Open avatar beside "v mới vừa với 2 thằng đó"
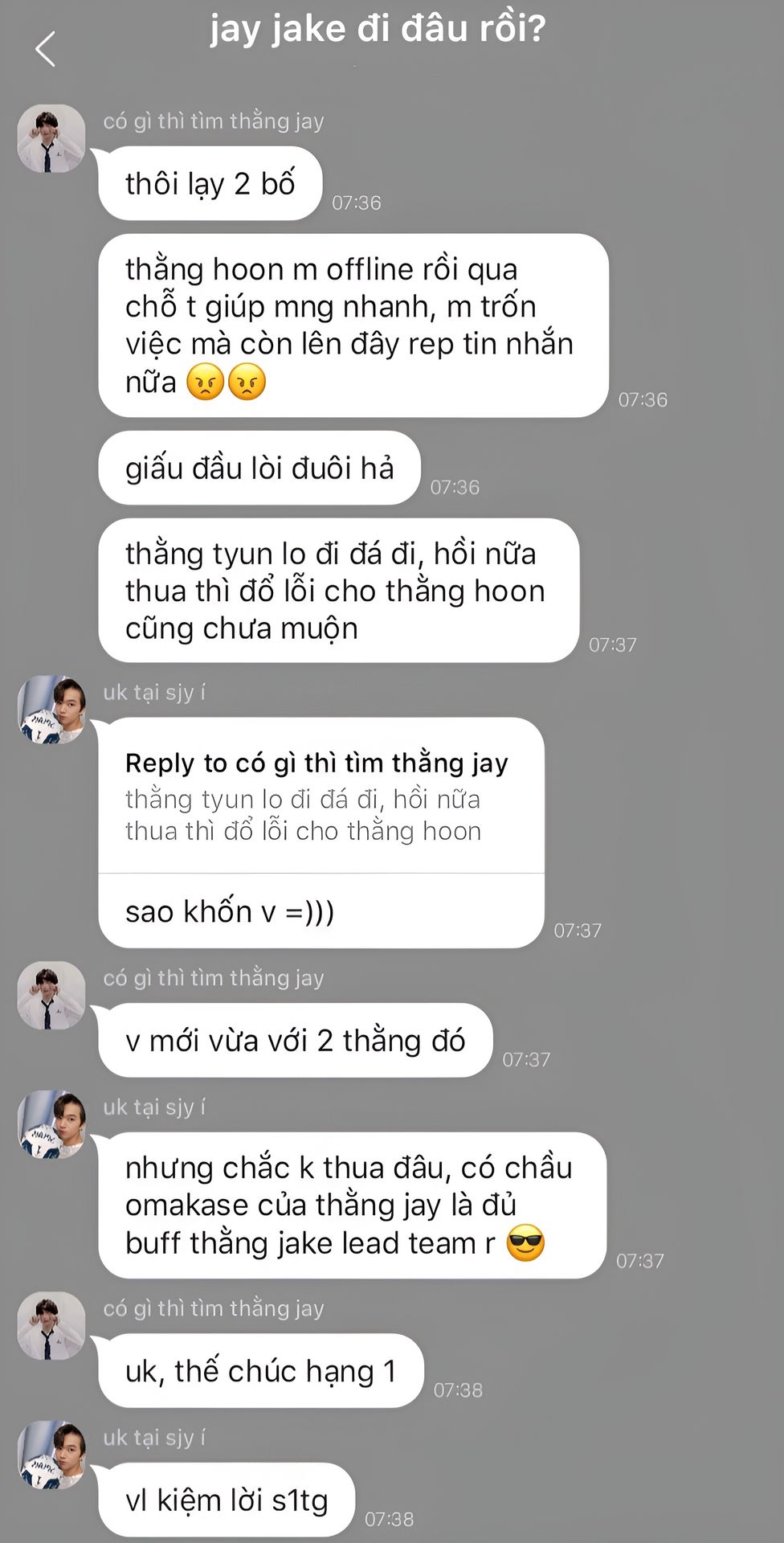784x1543 pixels. [x=51, y=996]
